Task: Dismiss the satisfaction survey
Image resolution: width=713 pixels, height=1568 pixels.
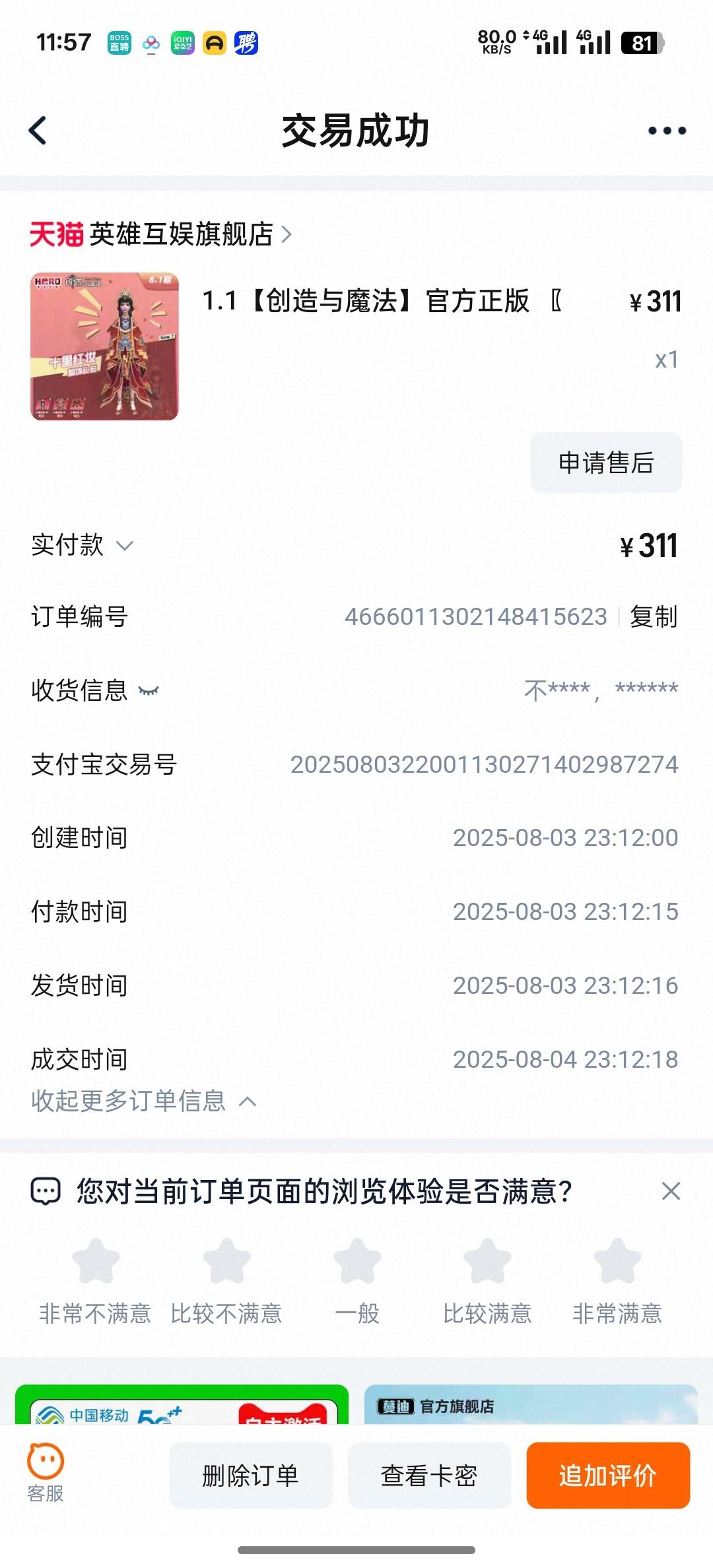Action: tap(671, 1191)
